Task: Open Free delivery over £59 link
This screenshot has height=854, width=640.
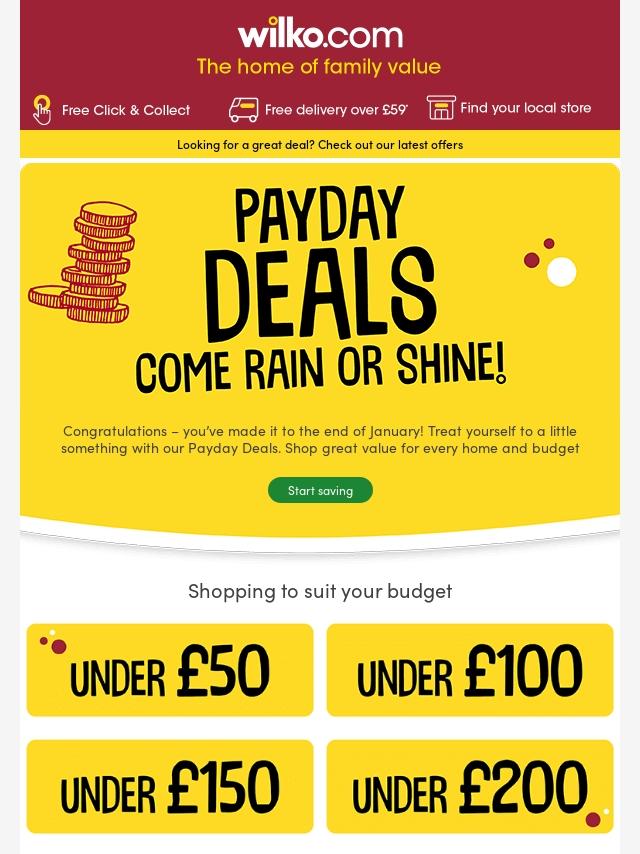Action: pos(318,109)
